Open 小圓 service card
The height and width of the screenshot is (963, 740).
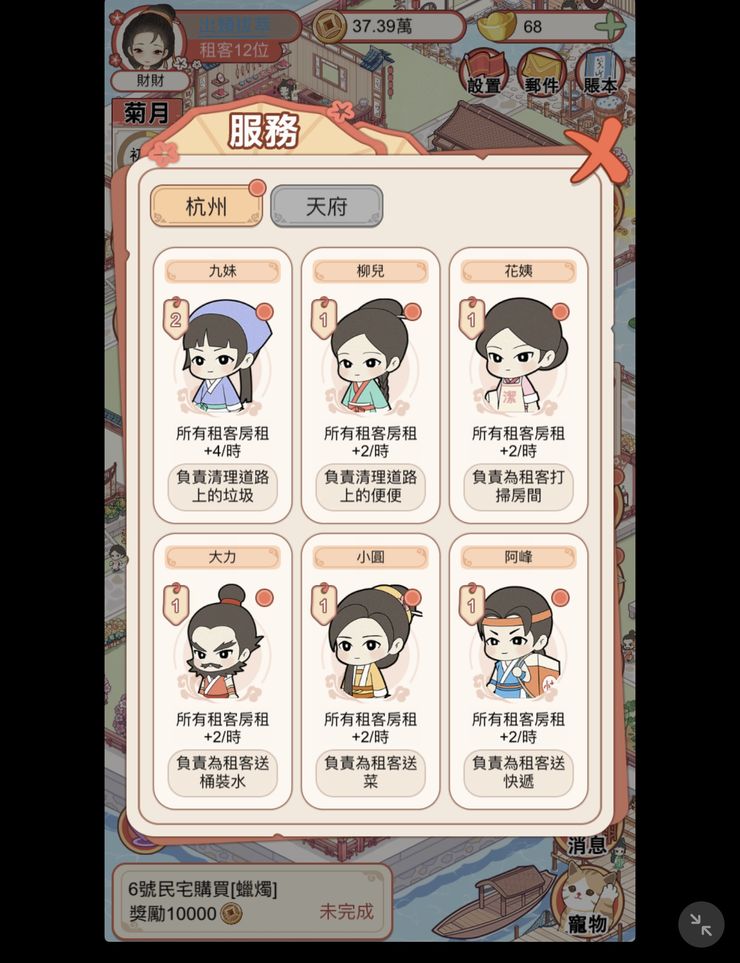coord(370,671)
